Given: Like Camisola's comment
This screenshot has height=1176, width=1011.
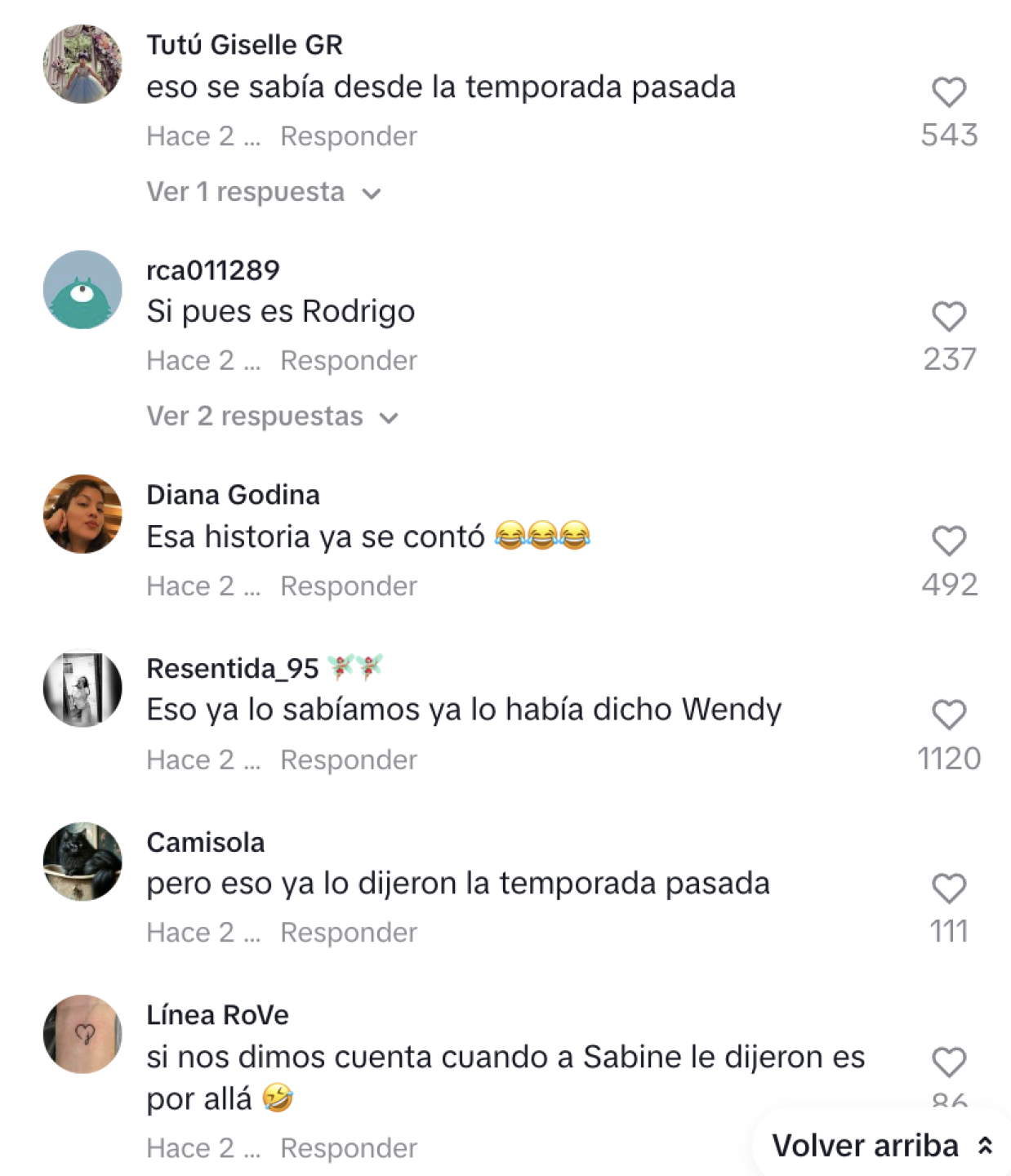Looking at the screenshot, I should click(x=949, y=889).
